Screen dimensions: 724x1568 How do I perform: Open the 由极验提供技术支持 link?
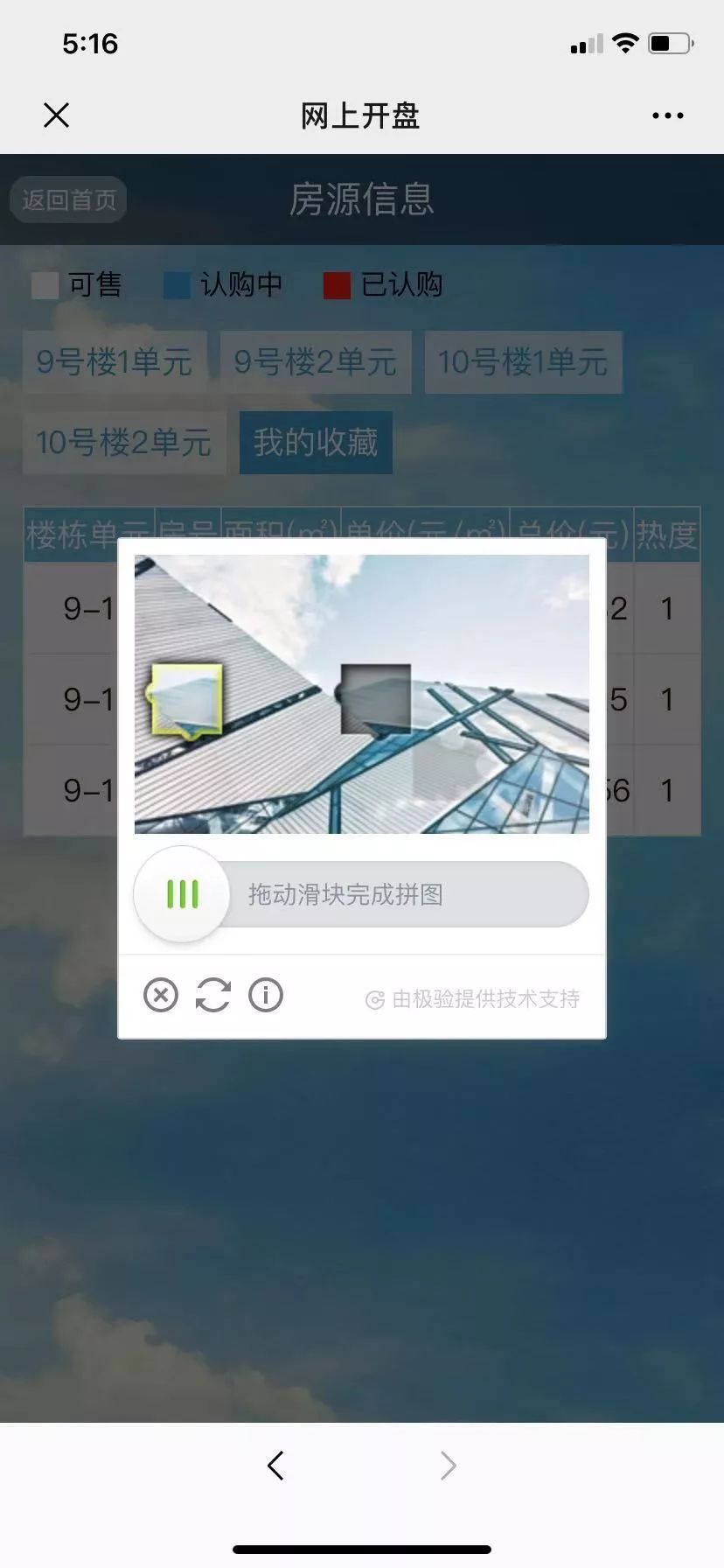[x=473, y=999]
